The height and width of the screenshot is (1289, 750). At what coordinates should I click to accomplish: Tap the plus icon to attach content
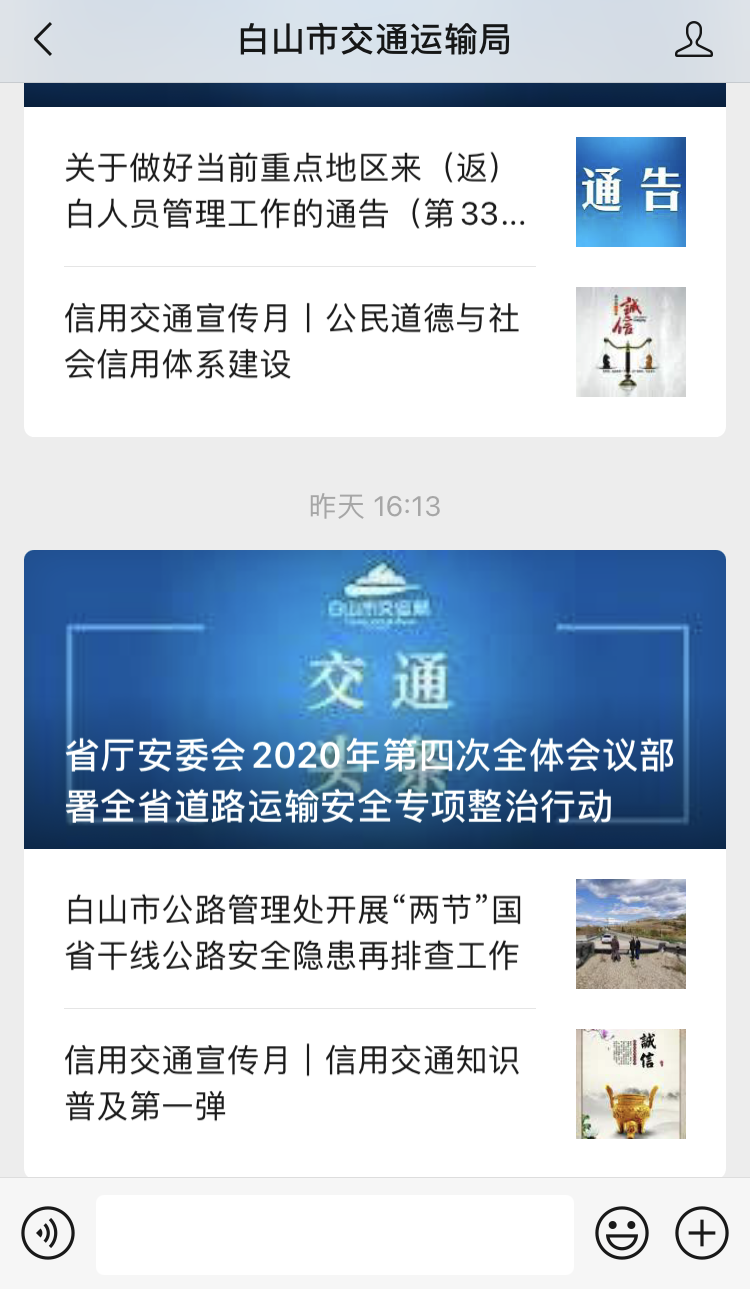[700, 1233]
